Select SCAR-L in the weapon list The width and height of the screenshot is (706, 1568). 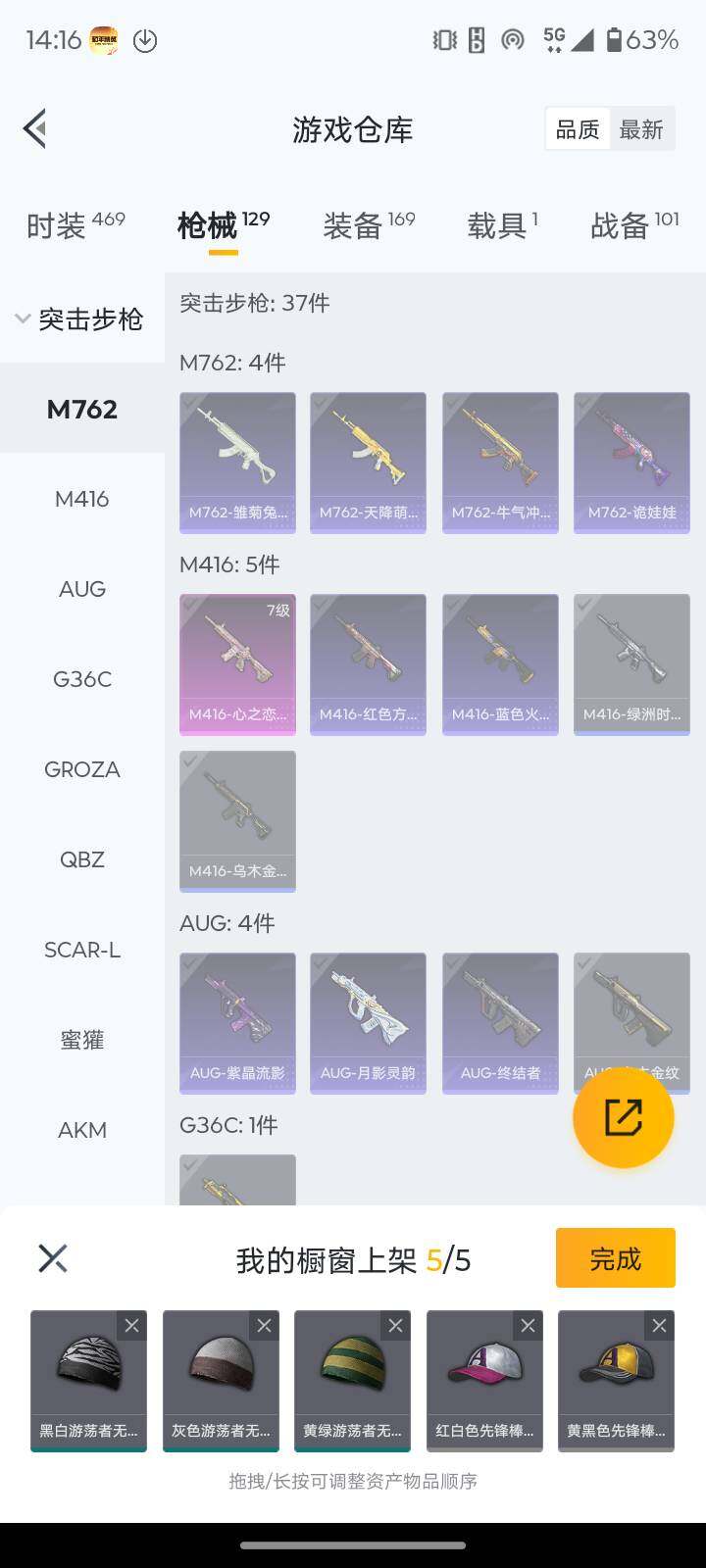[82, 950]
